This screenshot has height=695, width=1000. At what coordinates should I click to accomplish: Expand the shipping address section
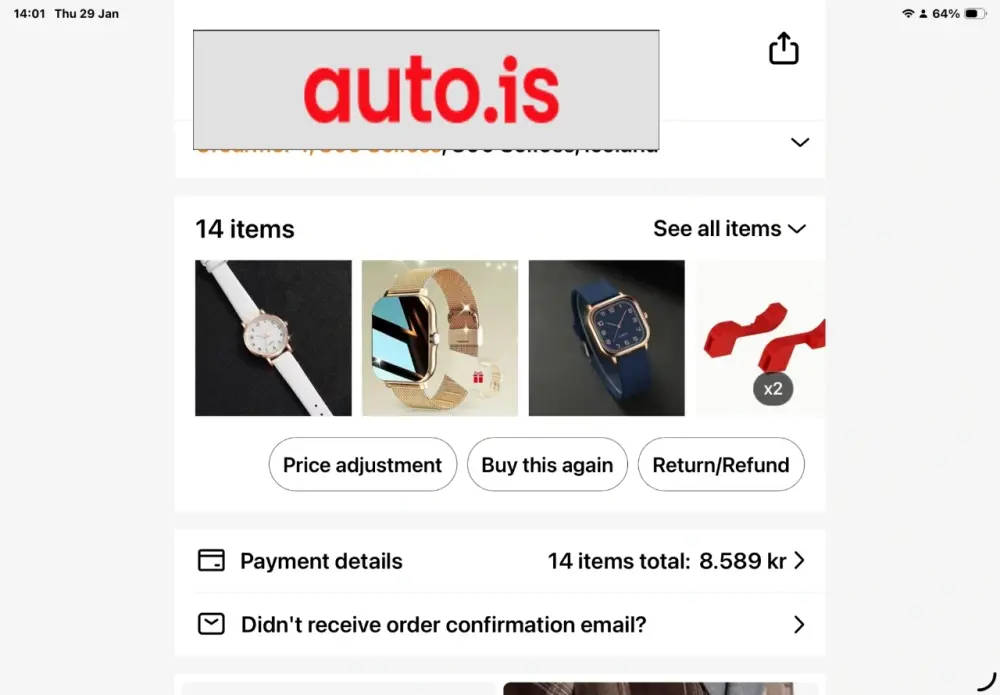click(799, 142)
